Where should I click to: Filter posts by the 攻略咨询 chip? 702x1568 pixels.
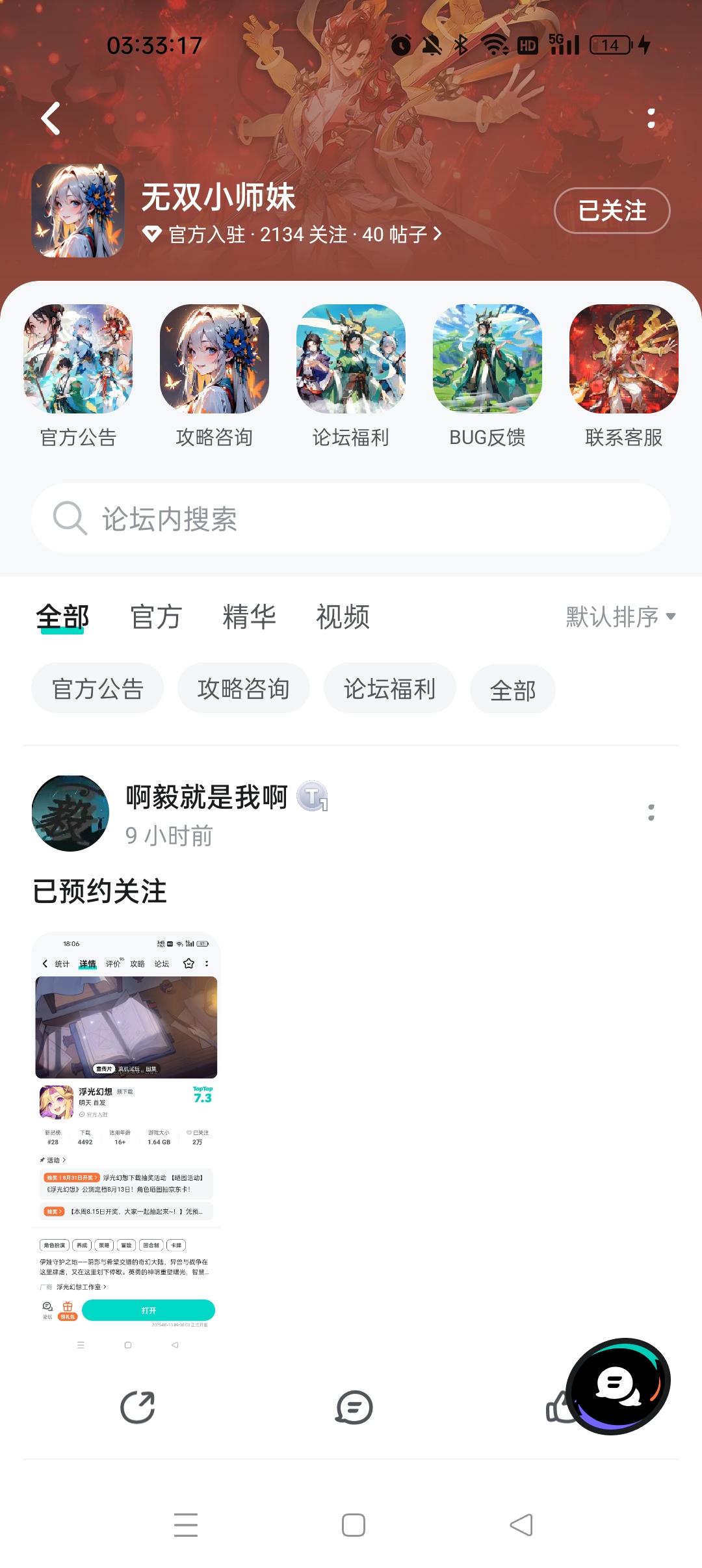click(x=244, y=688)
